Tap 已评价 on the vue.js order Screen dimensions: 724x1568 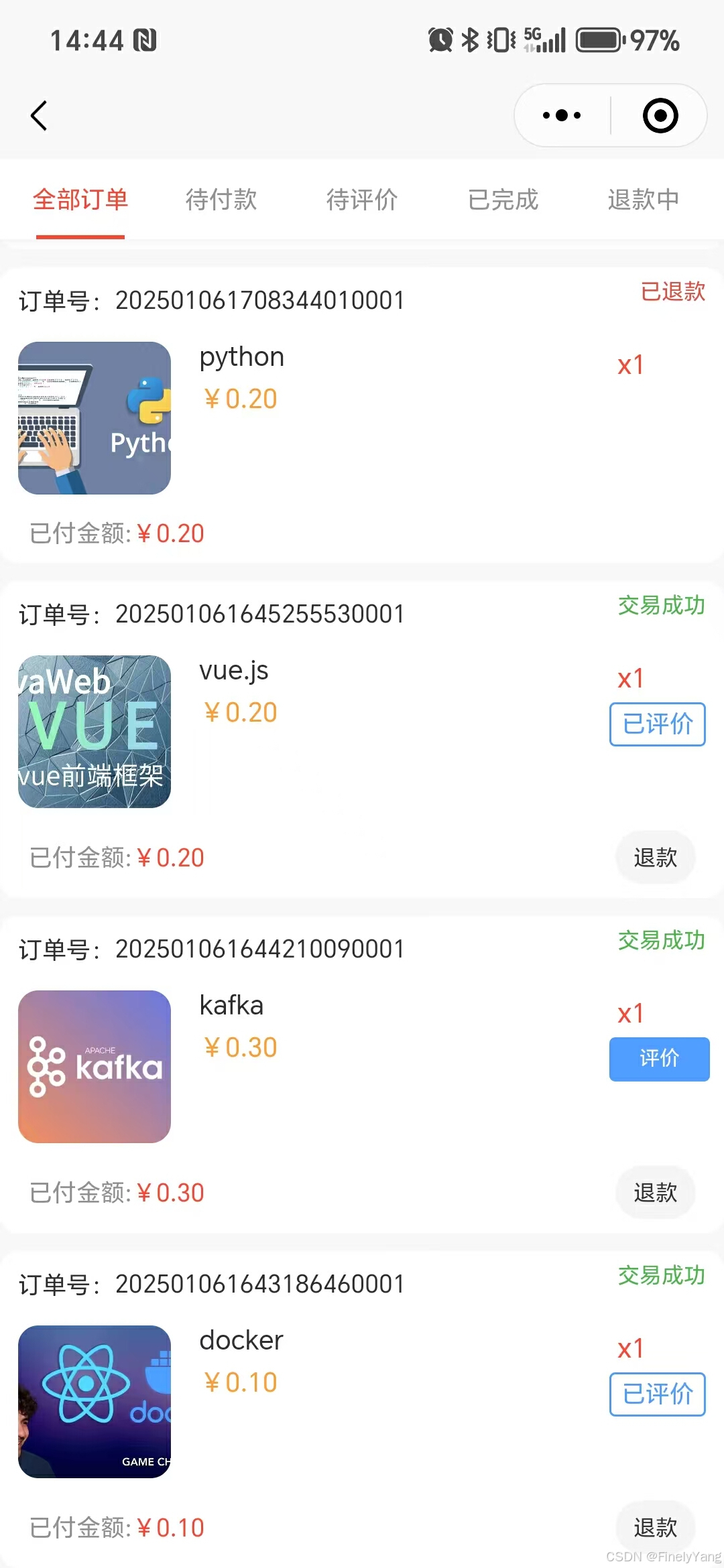coord(657,724)
